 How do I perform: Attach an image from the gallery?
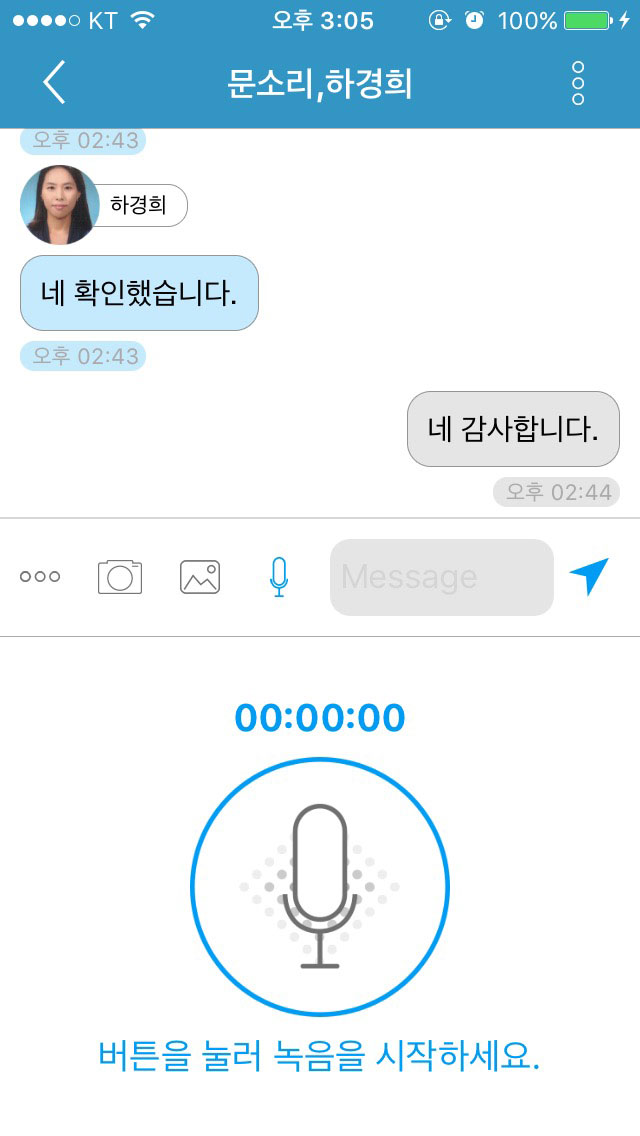coord(200,577)
